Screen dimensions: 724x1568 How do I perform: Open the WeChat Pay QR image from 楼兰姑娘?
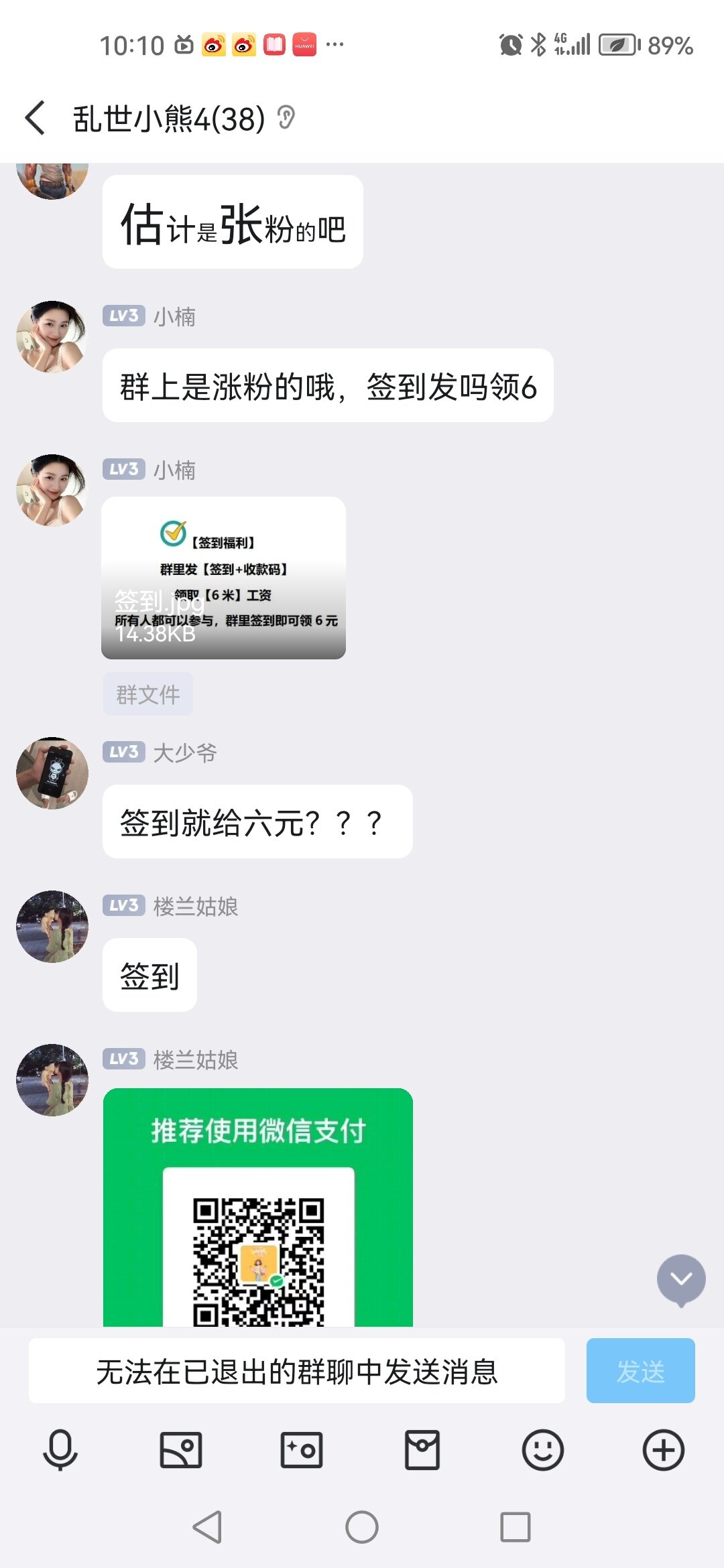pyautogui.click(x=258, y=1206)
